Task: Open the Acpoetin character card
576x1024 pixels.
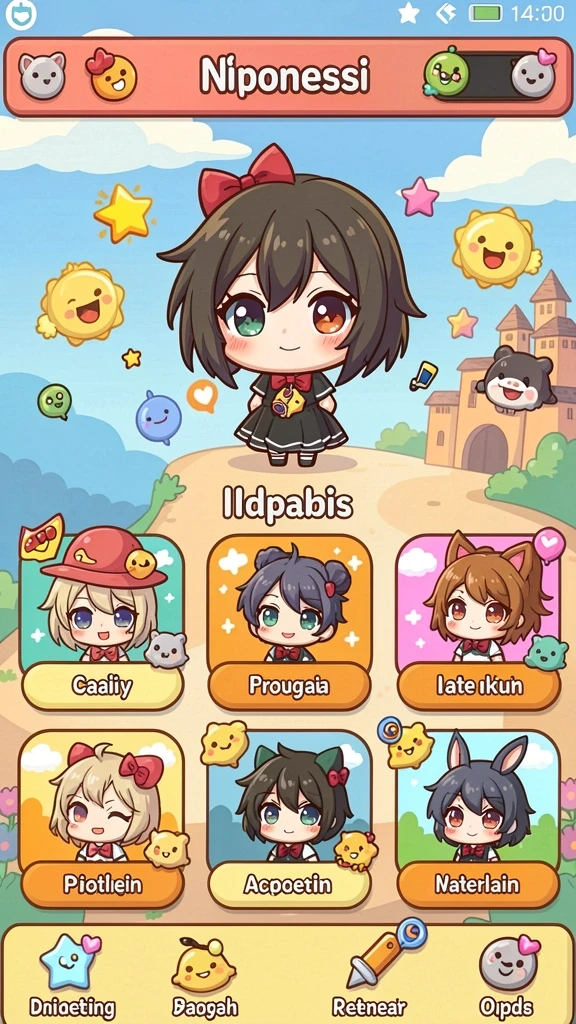Action: 289,819
